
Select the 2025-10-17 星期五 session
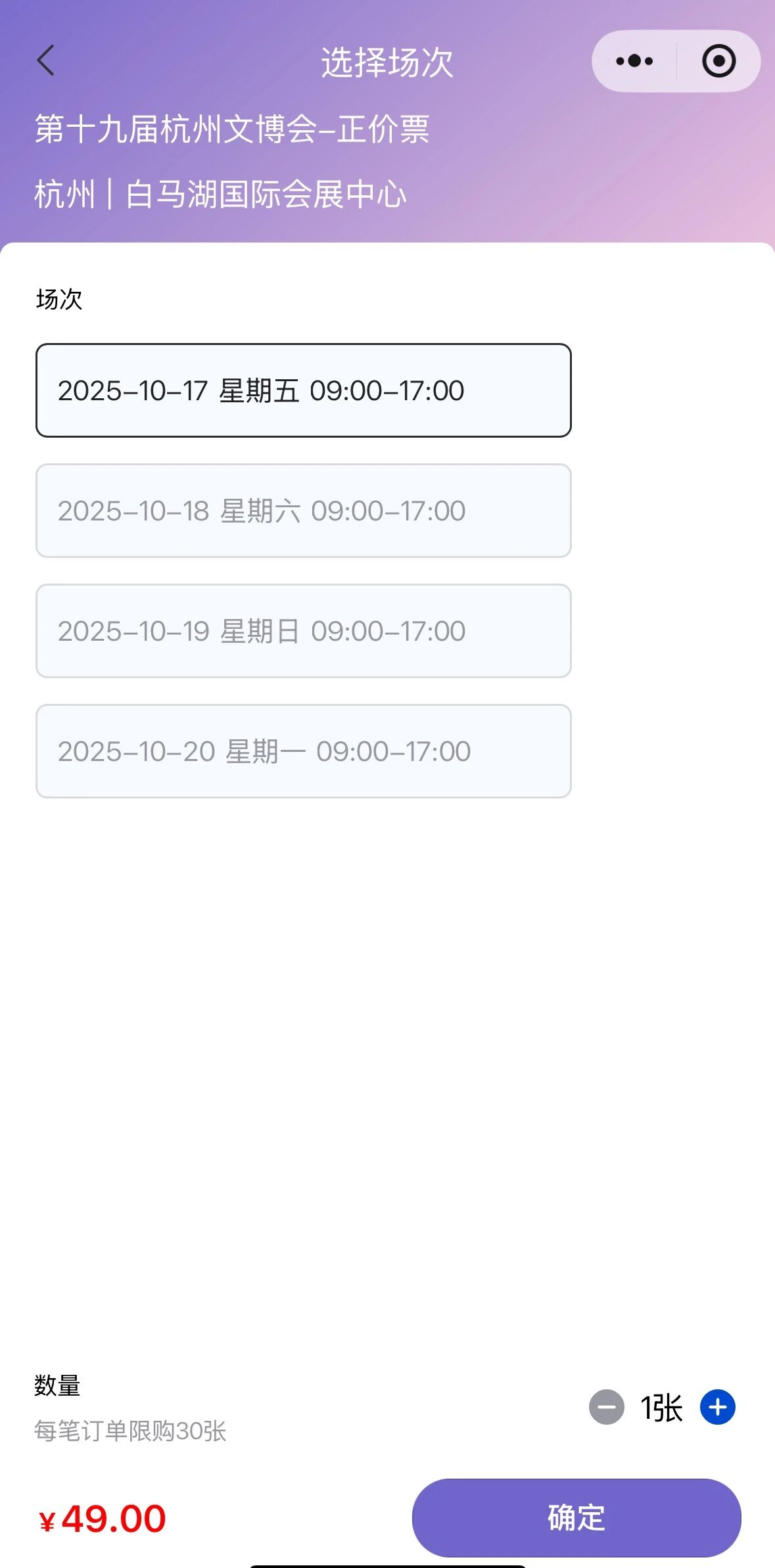[x=303, y=390]
